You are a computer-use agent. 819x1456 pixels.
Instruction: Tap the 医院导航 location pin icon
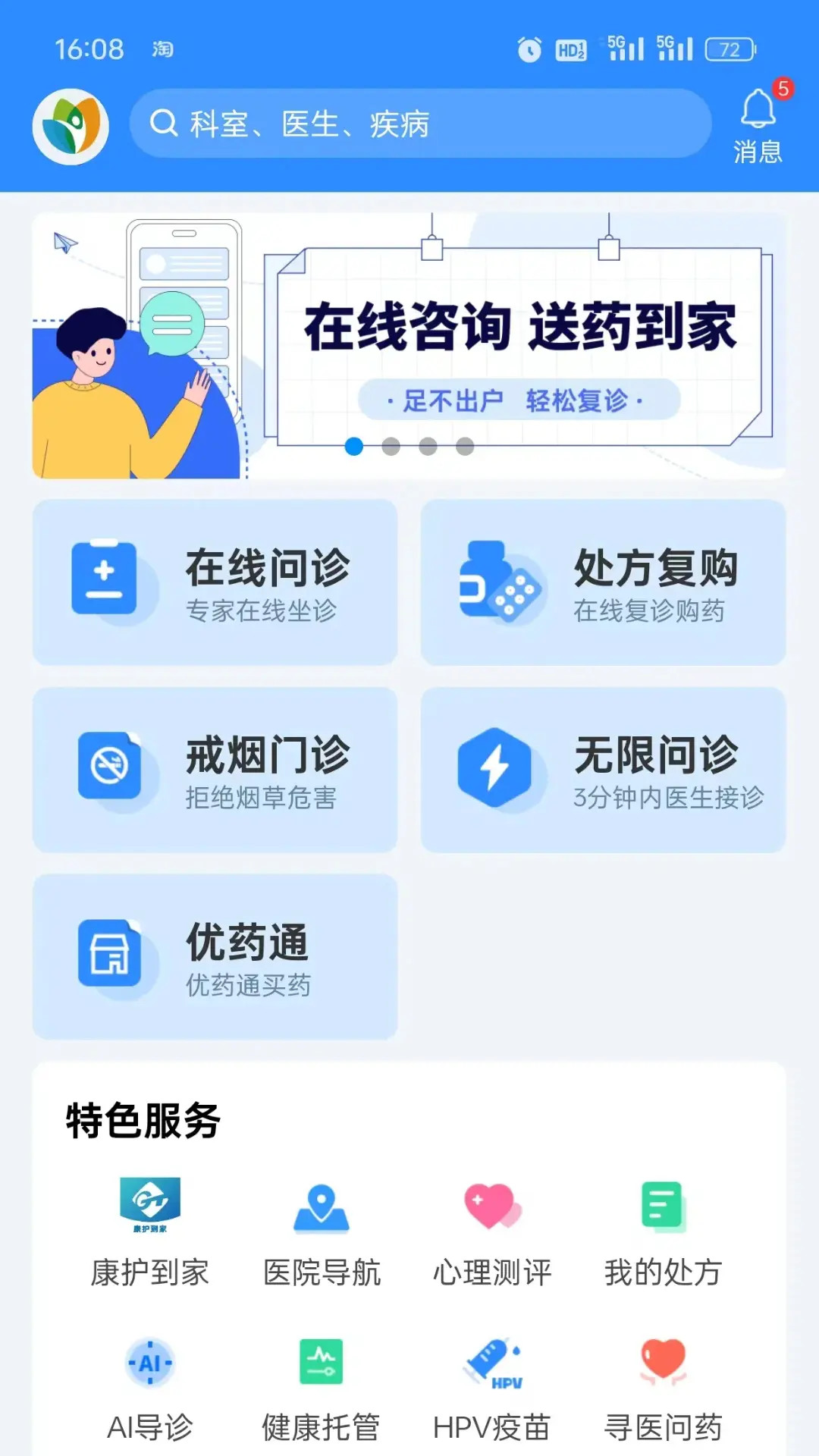[322, 1206]
